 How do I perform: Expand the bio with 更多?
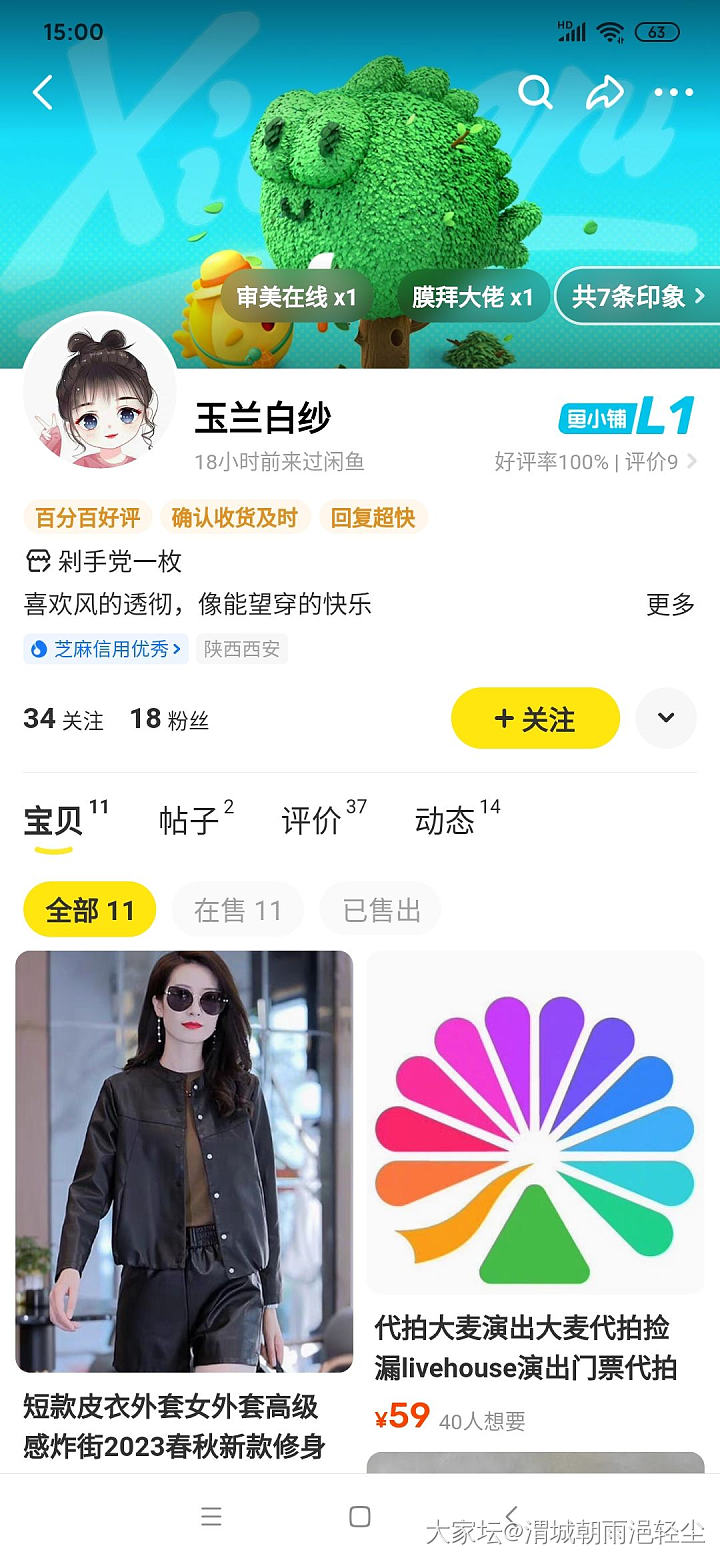click(670, 604)
